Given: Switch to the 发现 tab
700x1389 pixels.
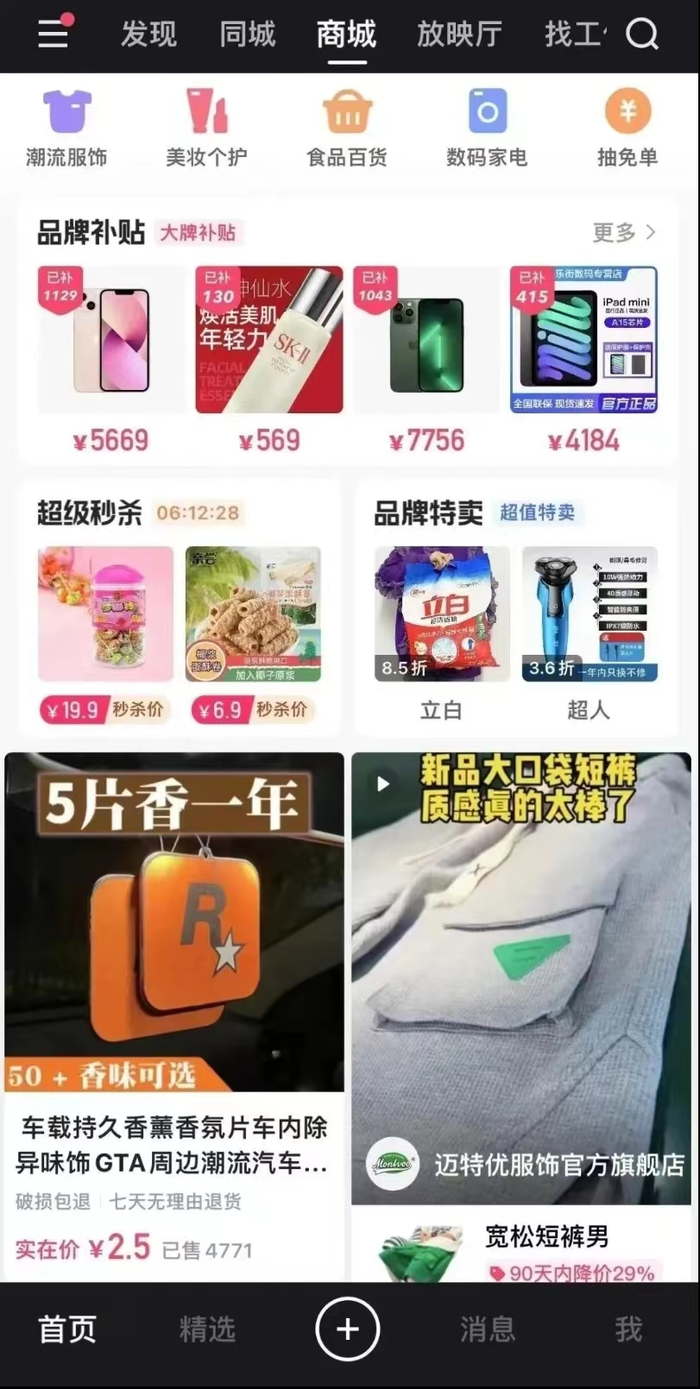Looking at the screenshot, I should click(148, 35).
